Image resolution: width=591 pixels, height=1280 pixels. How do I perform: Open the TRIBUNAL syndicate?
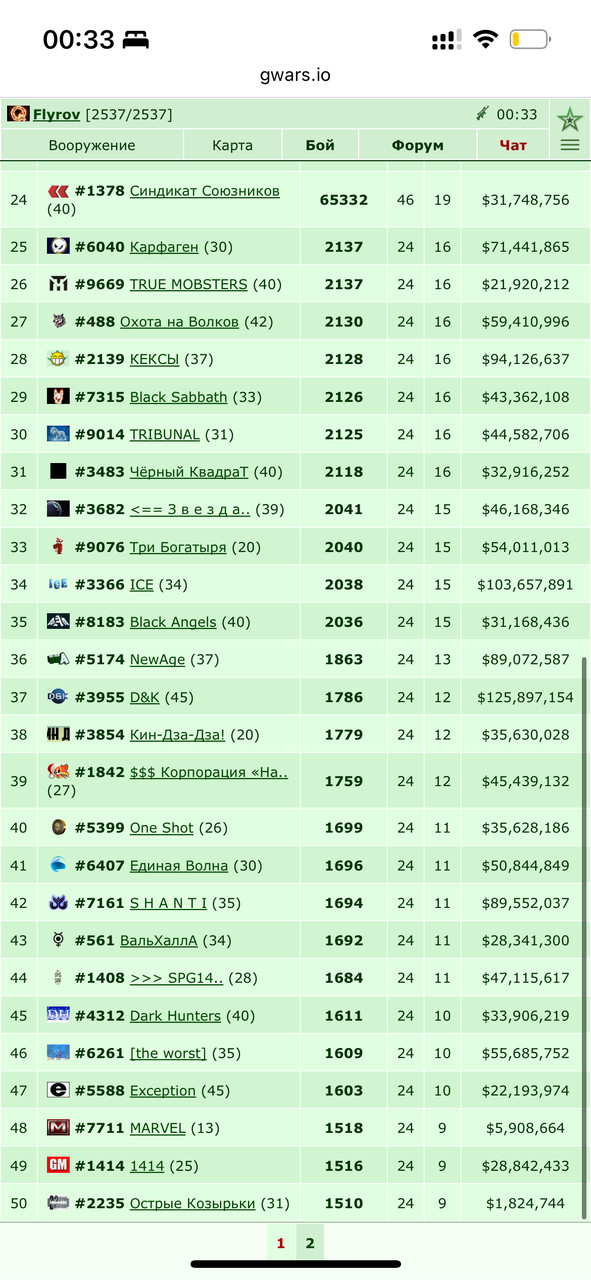[165, 435]
